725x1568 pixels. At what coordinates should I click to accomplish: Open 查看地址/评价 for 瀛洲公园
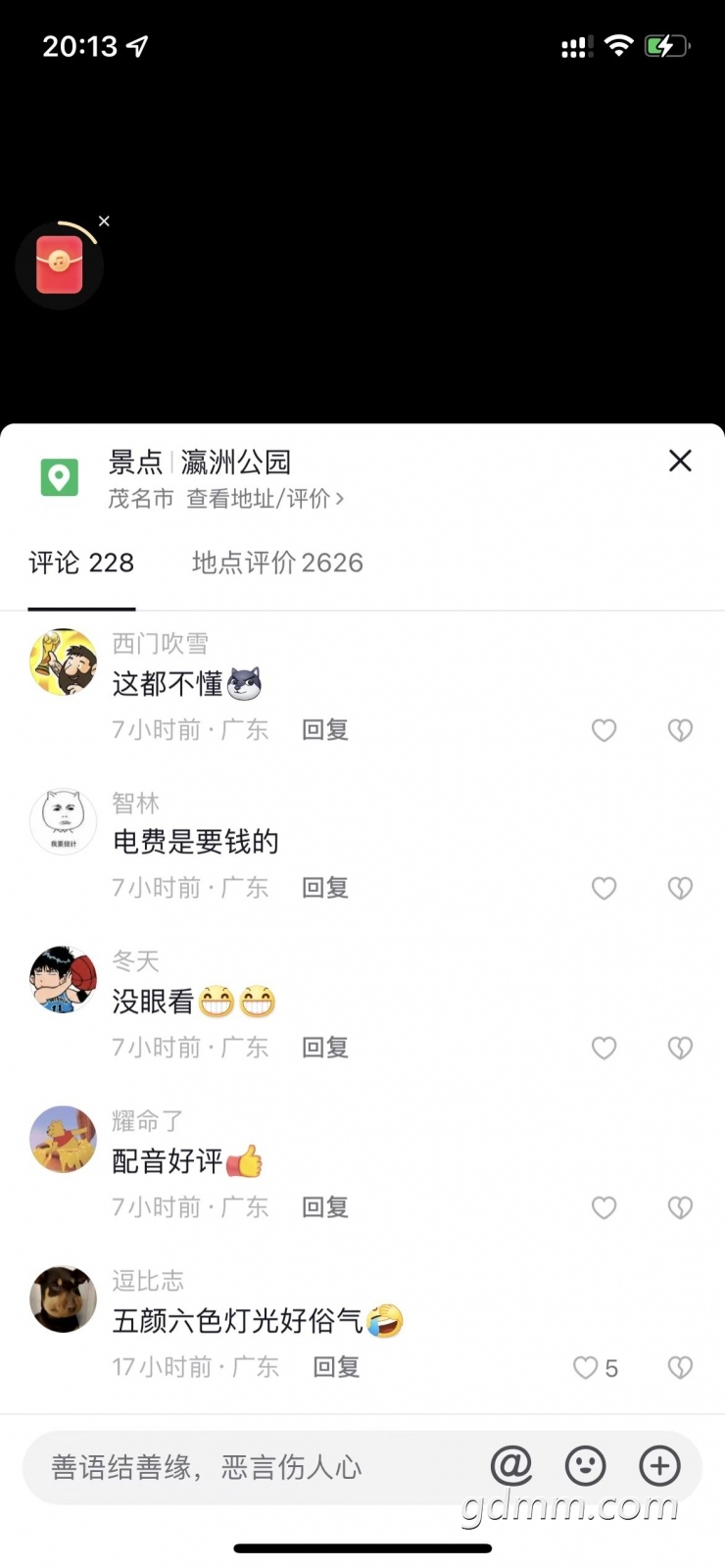pos(265,499)
